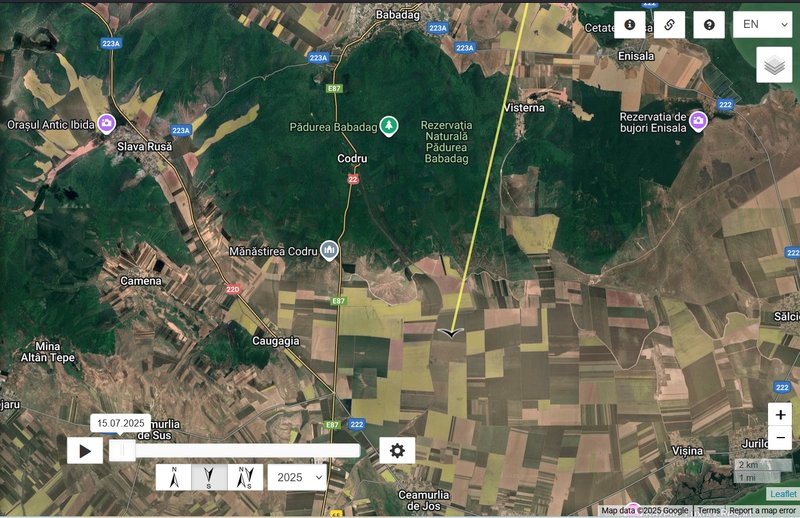Tap the timeline slider handle
The width and height of the screenshot is (800, 518).
click(123, 451)
